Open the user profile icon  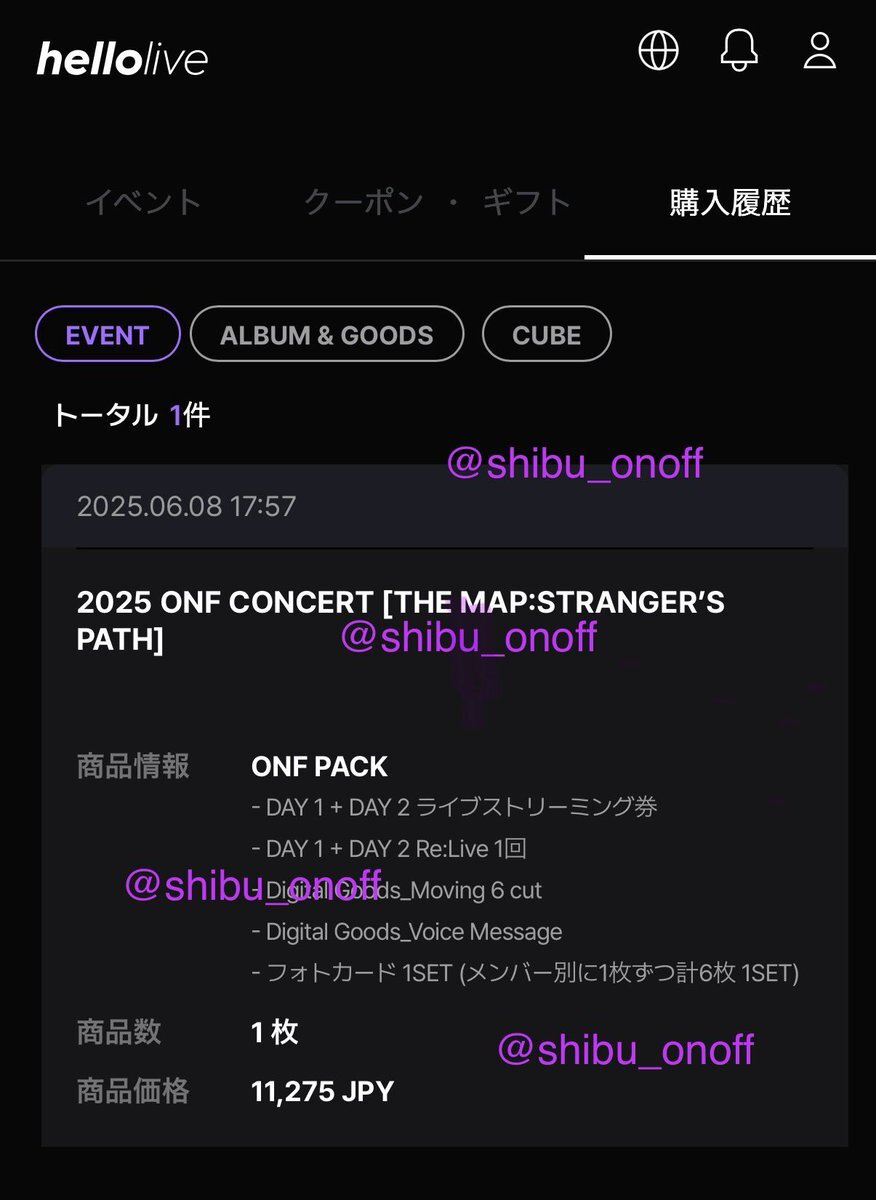coord(819,51)
